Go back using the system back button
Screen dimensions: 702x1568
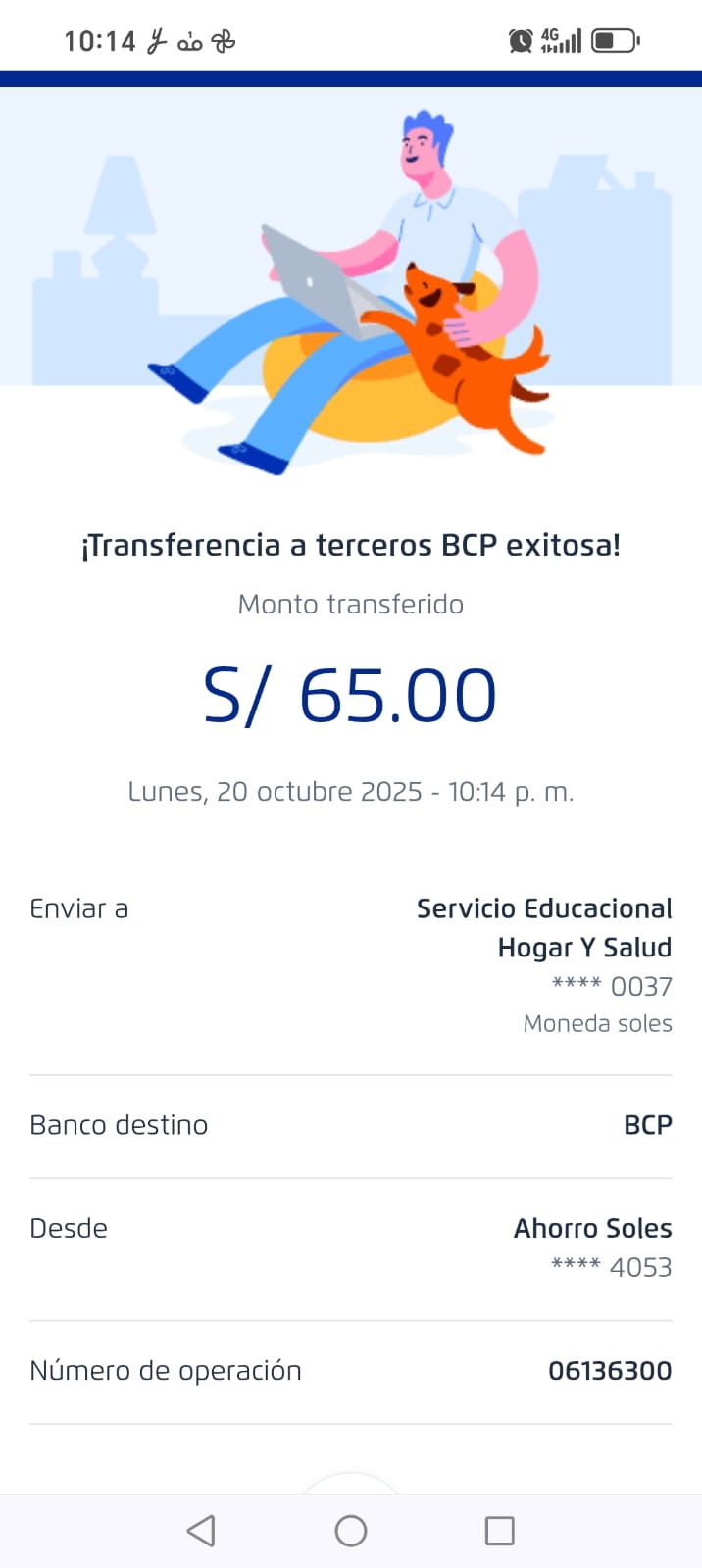(x=202, y=1530)
